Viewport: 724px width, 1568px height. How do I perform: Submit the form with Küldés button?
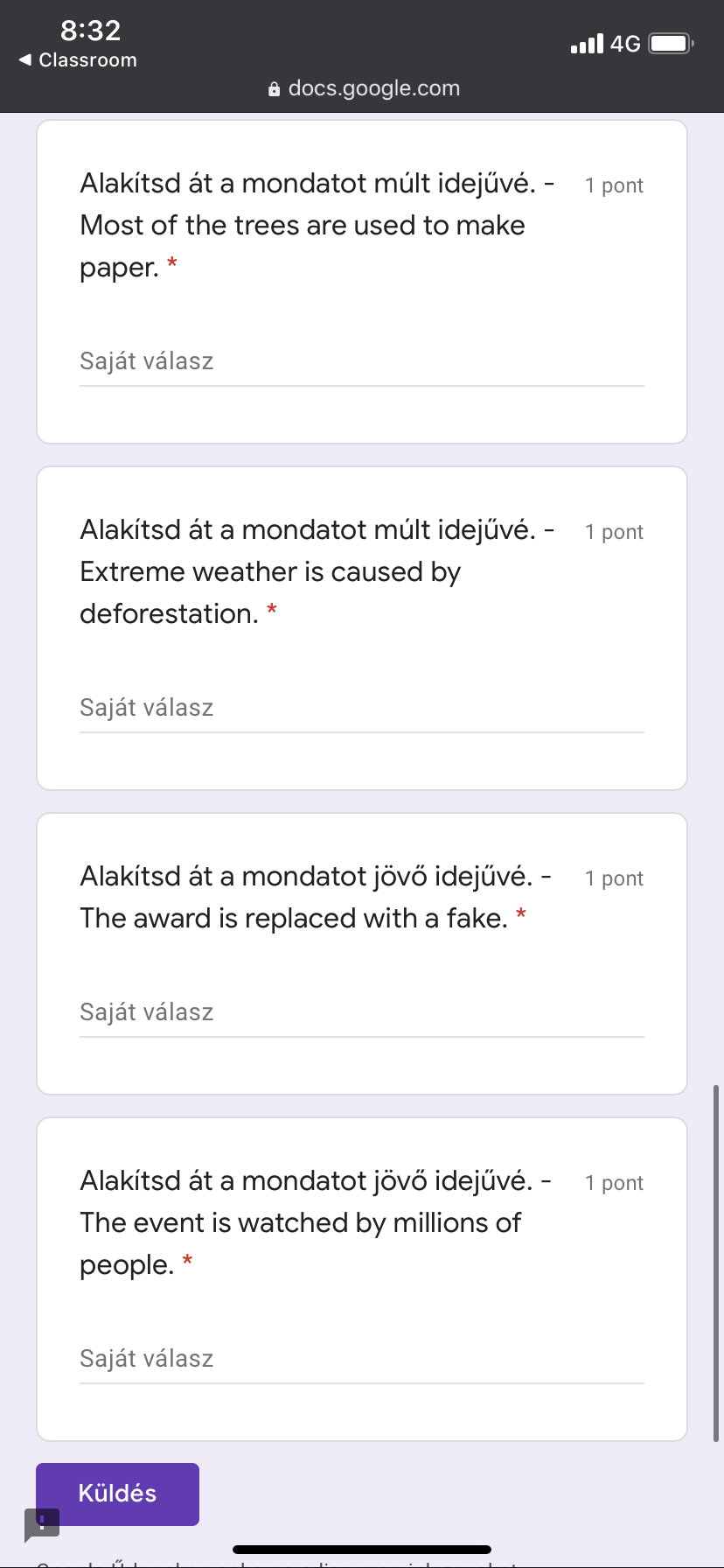(117, 1494)
